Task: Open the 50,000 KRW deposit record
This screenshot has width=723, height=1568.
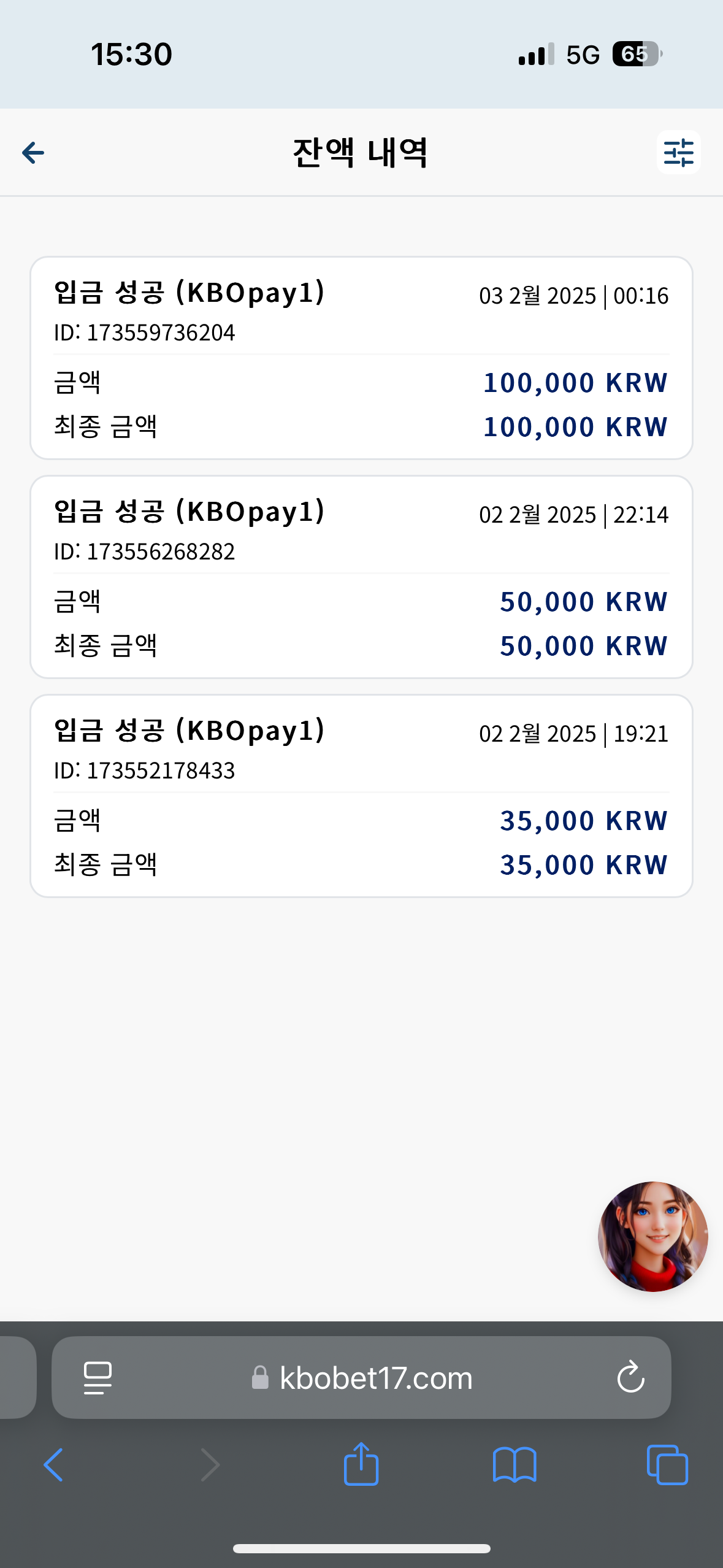Action: (x=361, y=577)
